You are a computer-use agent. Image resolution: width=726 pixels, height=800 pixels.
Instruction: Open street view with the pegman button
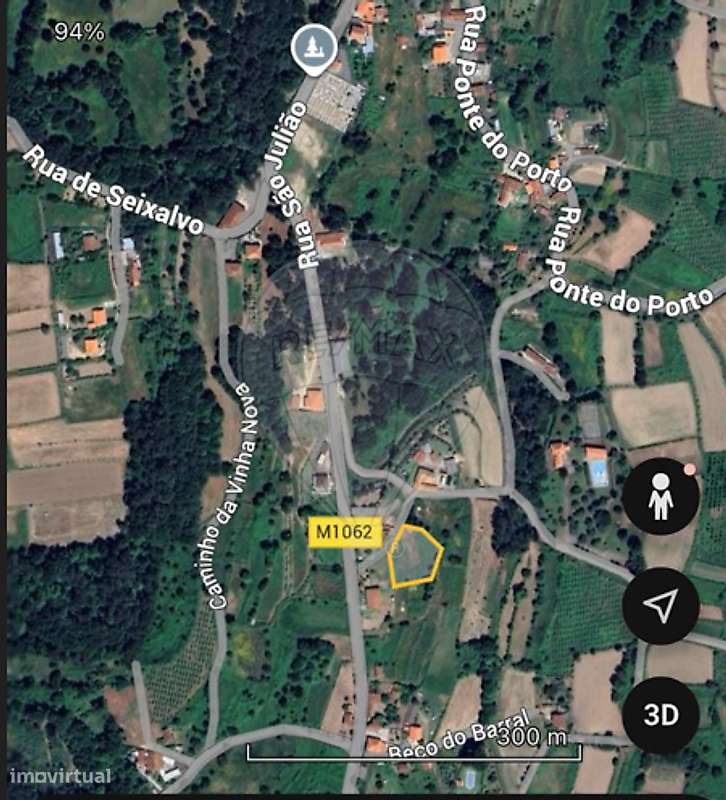click(660, 498)
